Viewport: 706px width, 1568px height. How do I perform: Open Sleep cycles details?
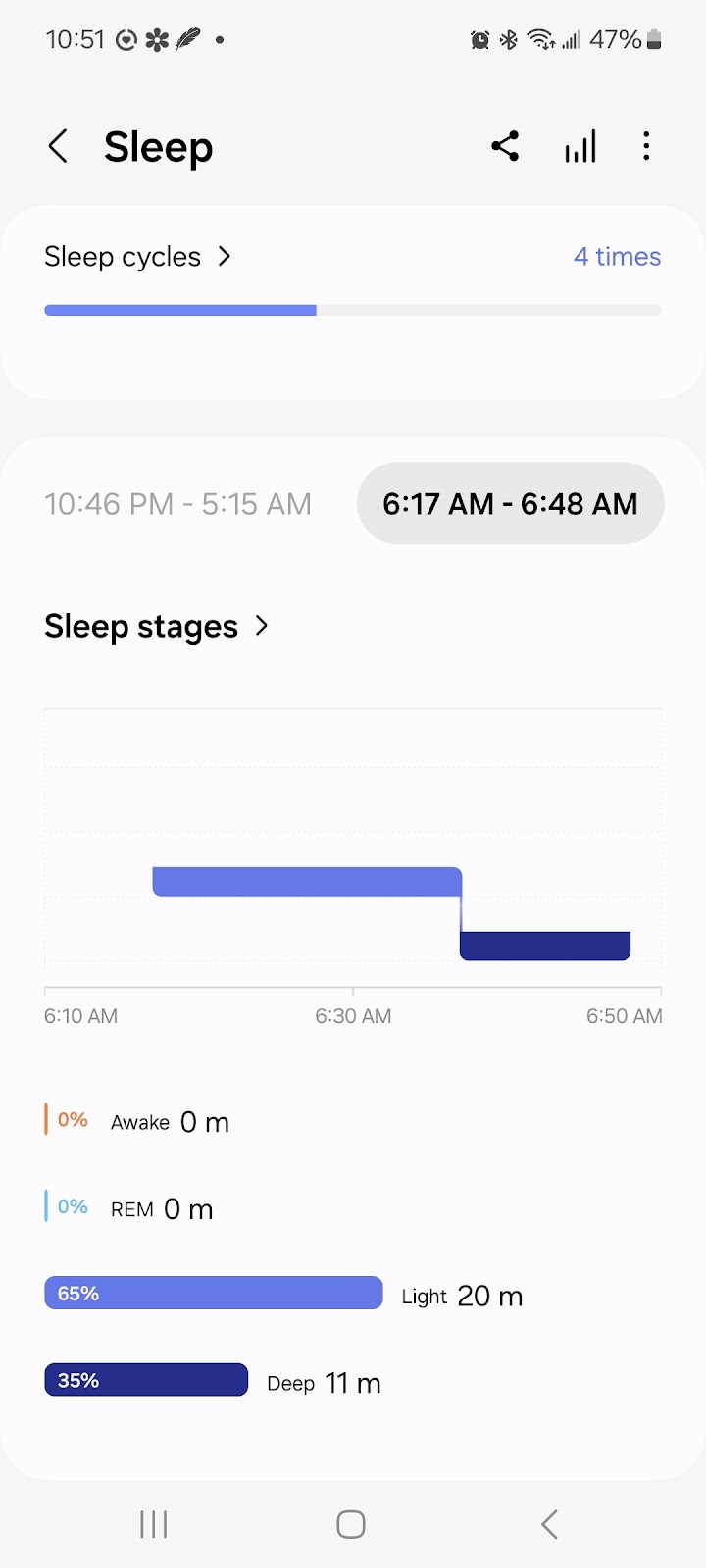click(138, 257)
